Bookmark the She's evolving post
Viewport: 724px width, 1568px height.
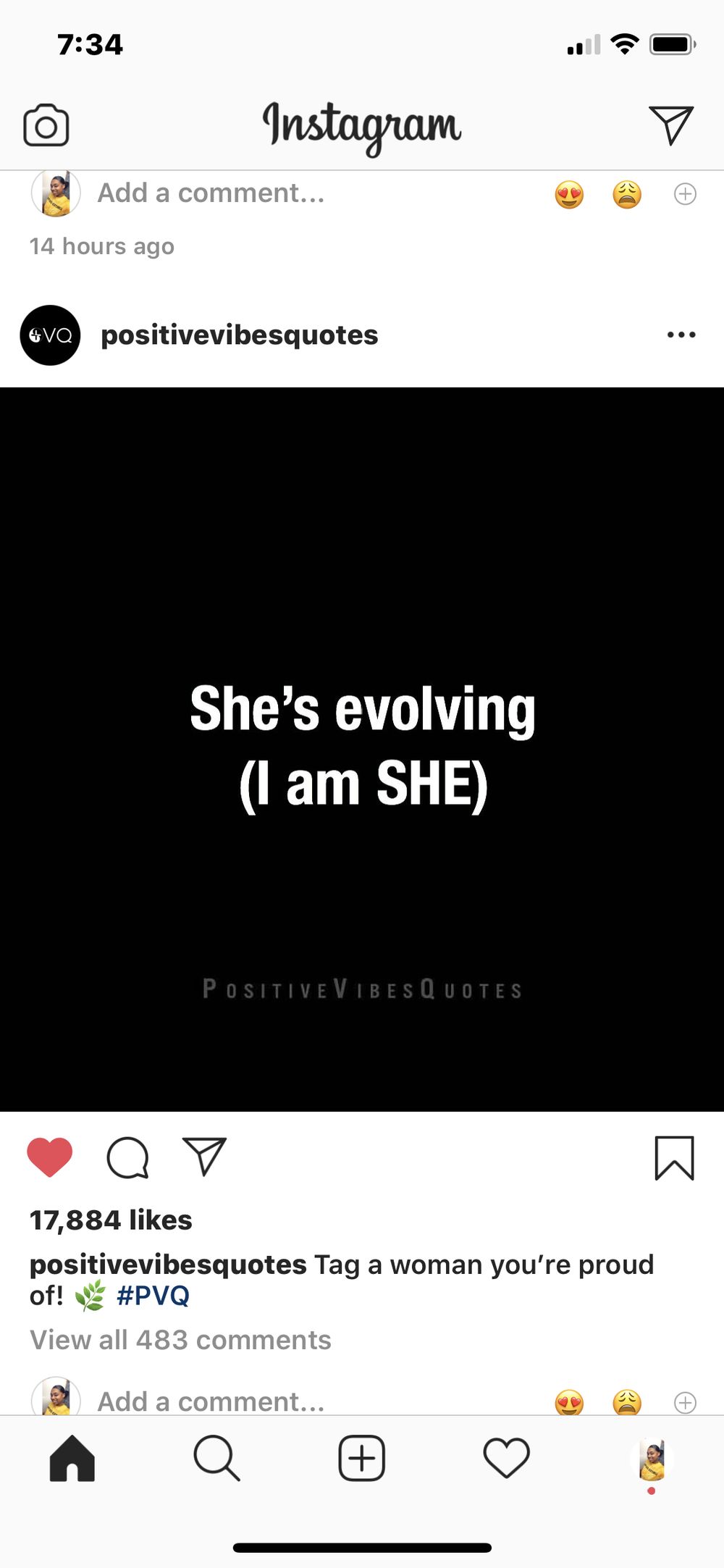click(674, 1158)
